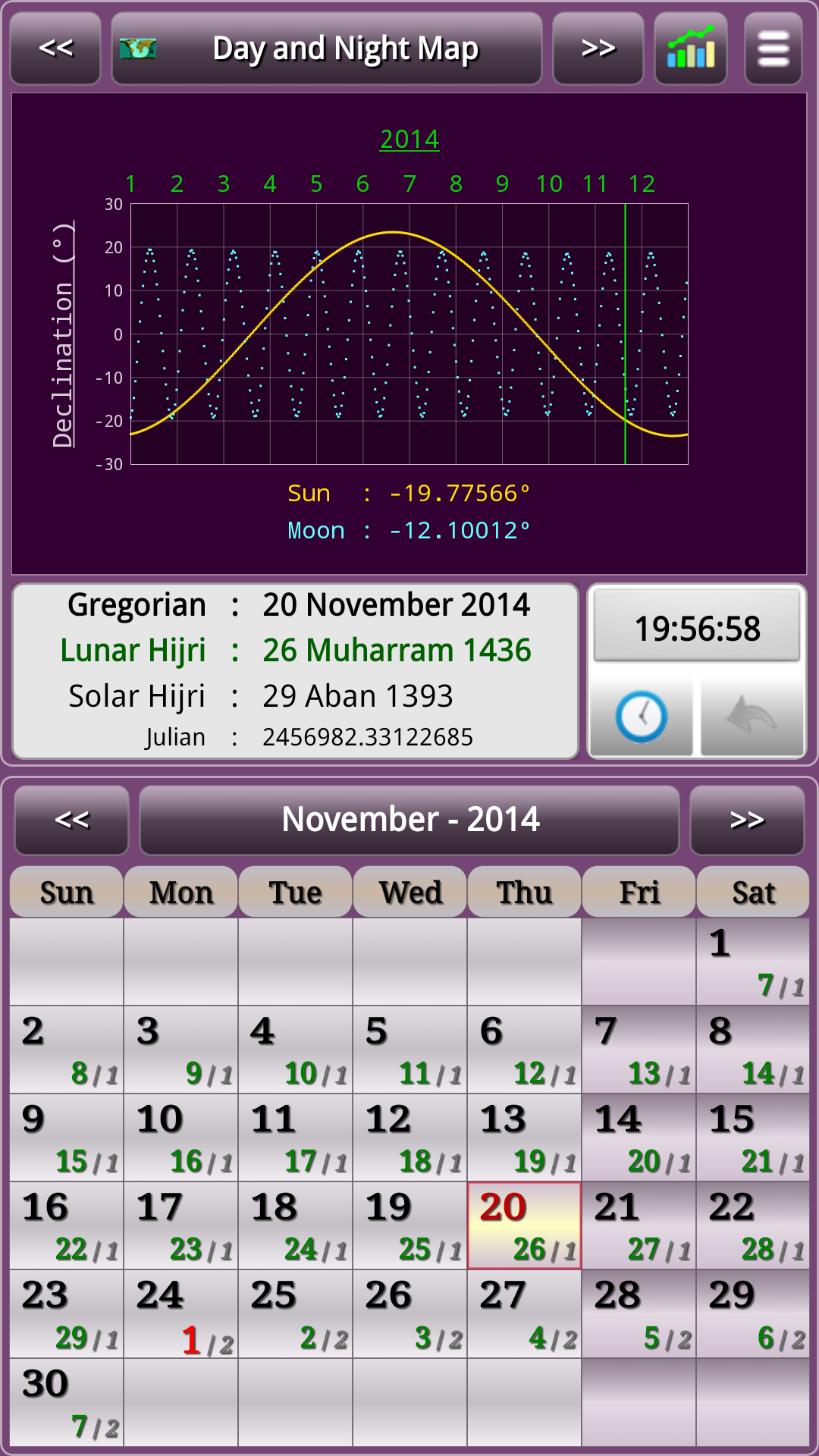
Task: Select 1 November in the calendar
Action: pos(753,962)
